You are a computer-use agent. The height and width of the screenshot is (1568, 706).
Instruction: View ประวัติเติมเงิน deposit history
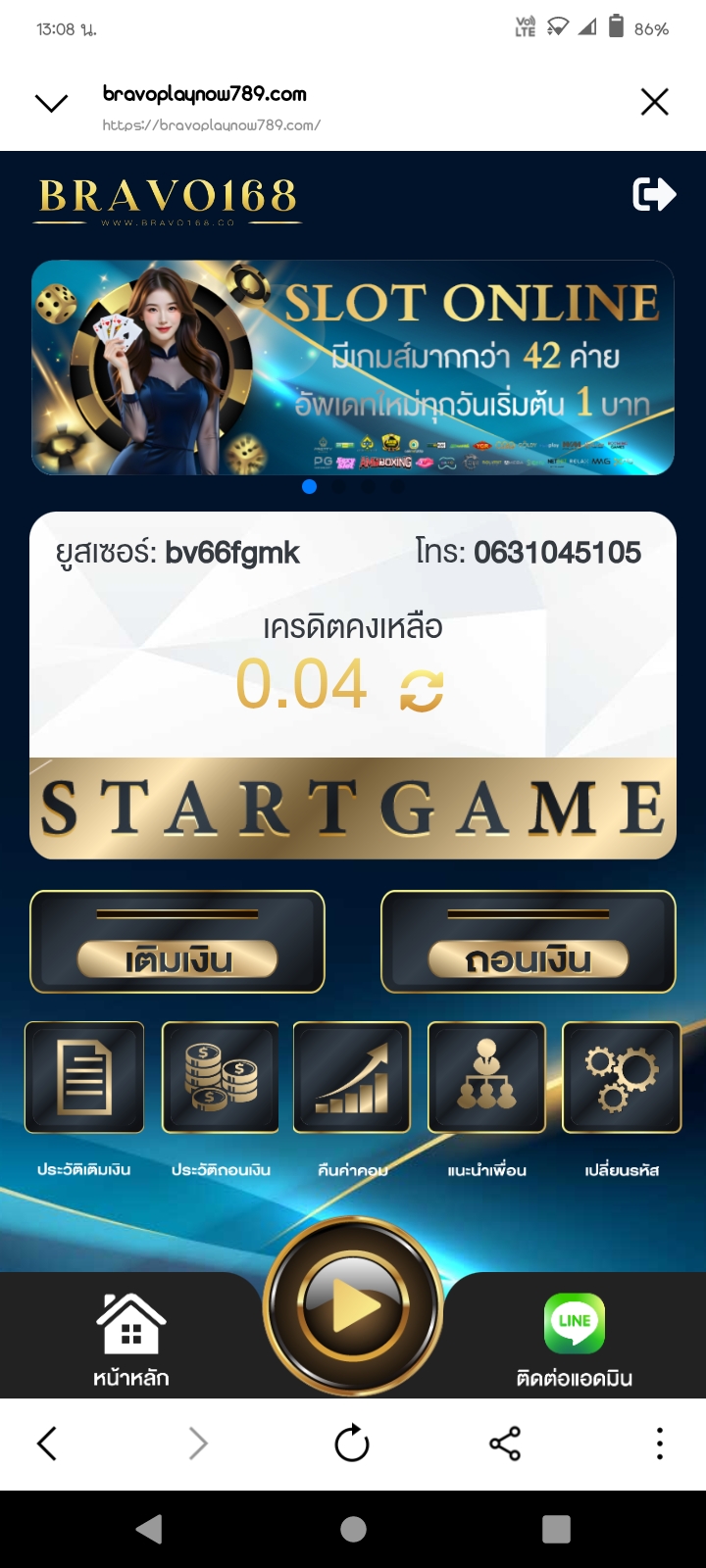tap(84, 1078)
